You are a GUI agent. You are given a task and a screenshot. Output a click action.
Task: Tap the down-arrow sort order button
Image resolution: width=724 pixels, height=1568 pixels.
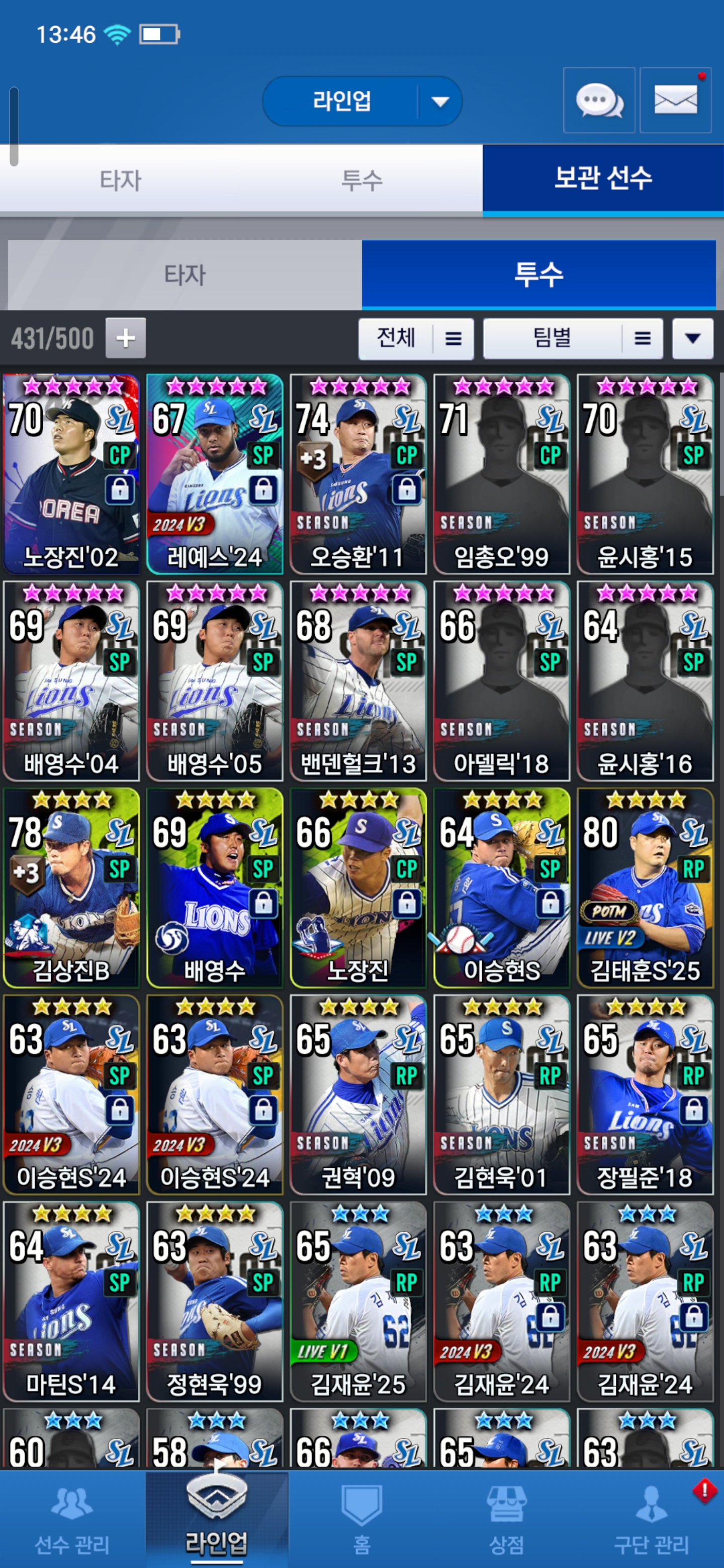click(x=692, y=338)
